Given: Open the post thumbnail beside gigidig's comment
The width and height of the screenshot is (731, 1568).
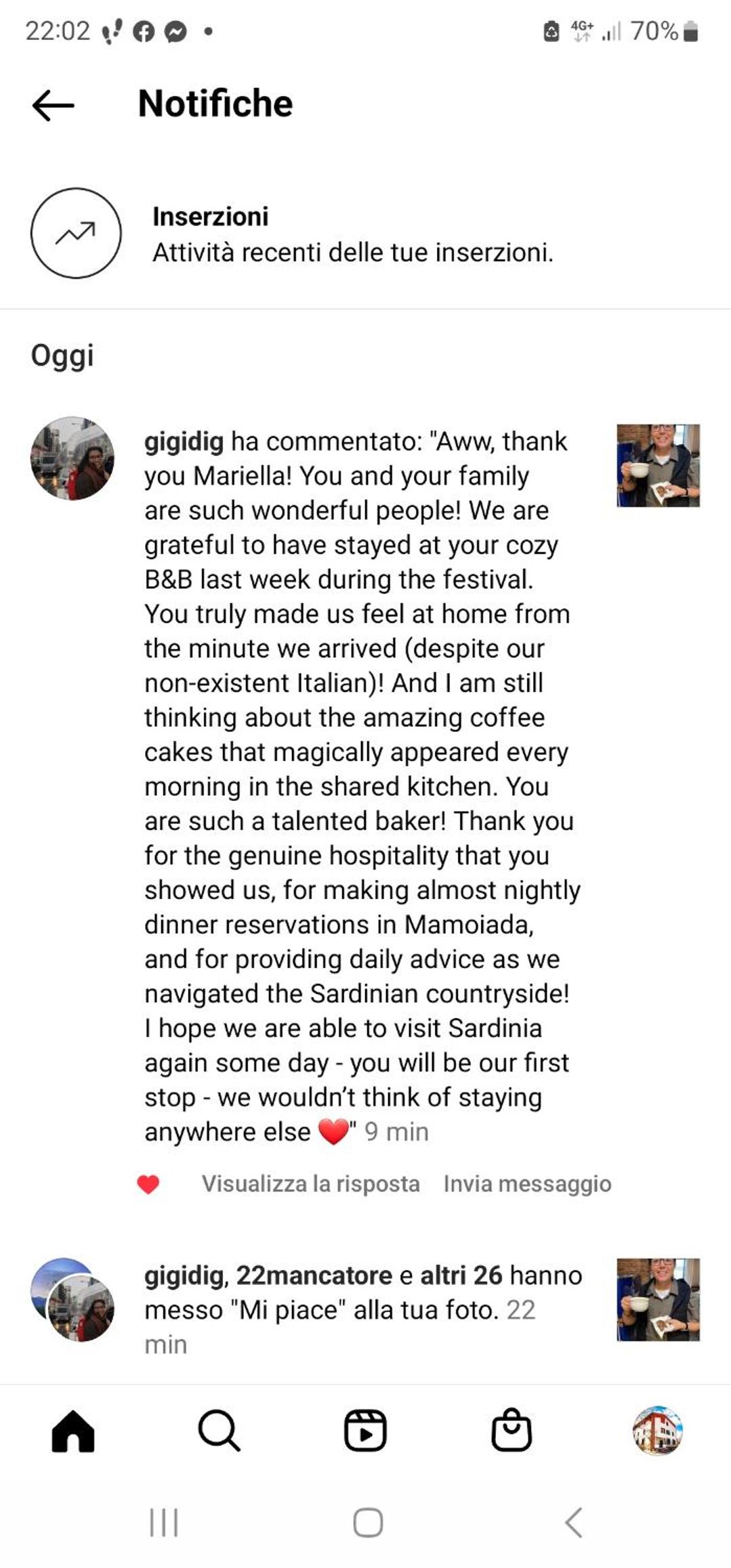Looking at the screenshot, I should coord(658,466).
